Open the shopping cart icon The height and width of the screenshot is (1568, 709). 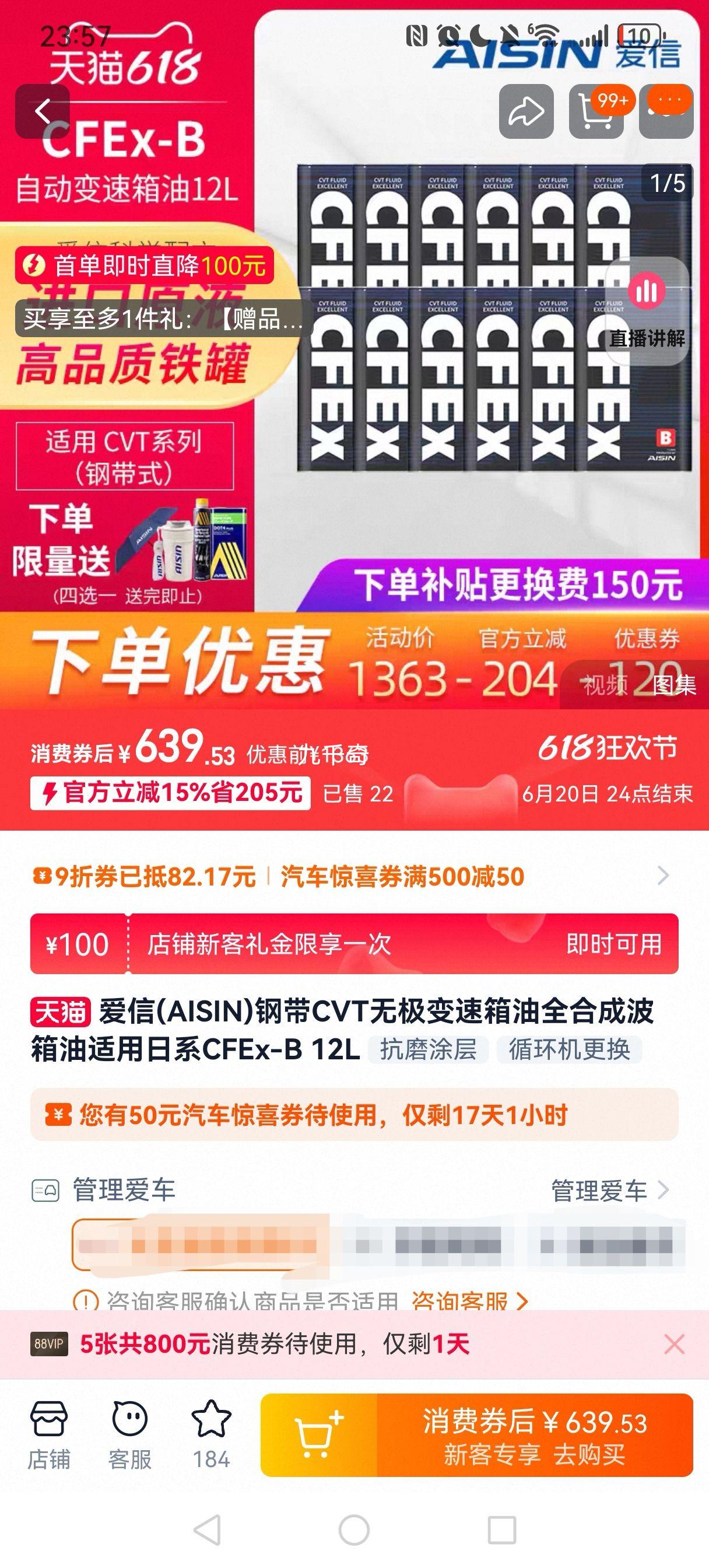click(x=596, y=112)
